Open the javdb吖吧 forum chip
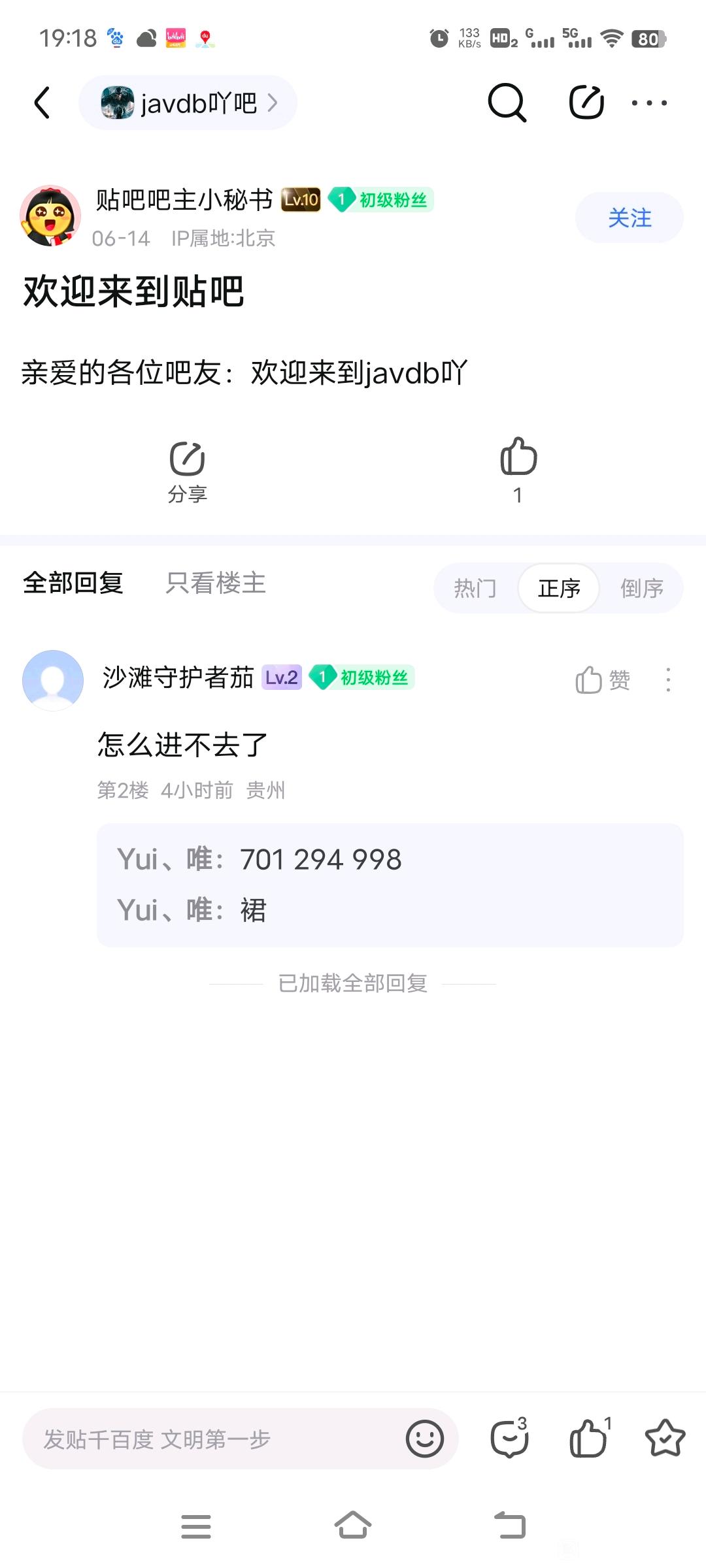 point(188,103)
